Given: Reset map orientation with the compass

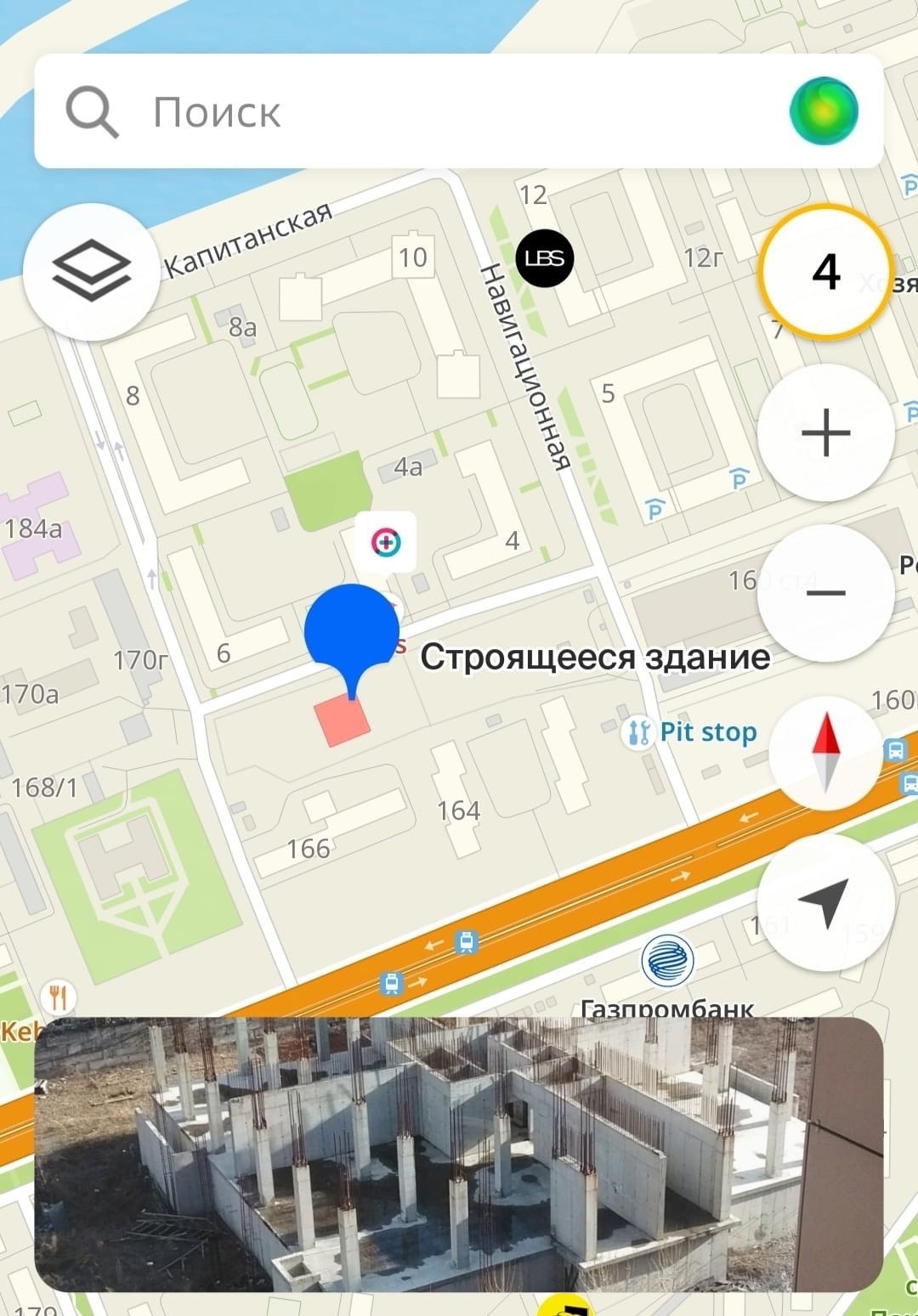Looking at the screenshot, I should (825, 752).
